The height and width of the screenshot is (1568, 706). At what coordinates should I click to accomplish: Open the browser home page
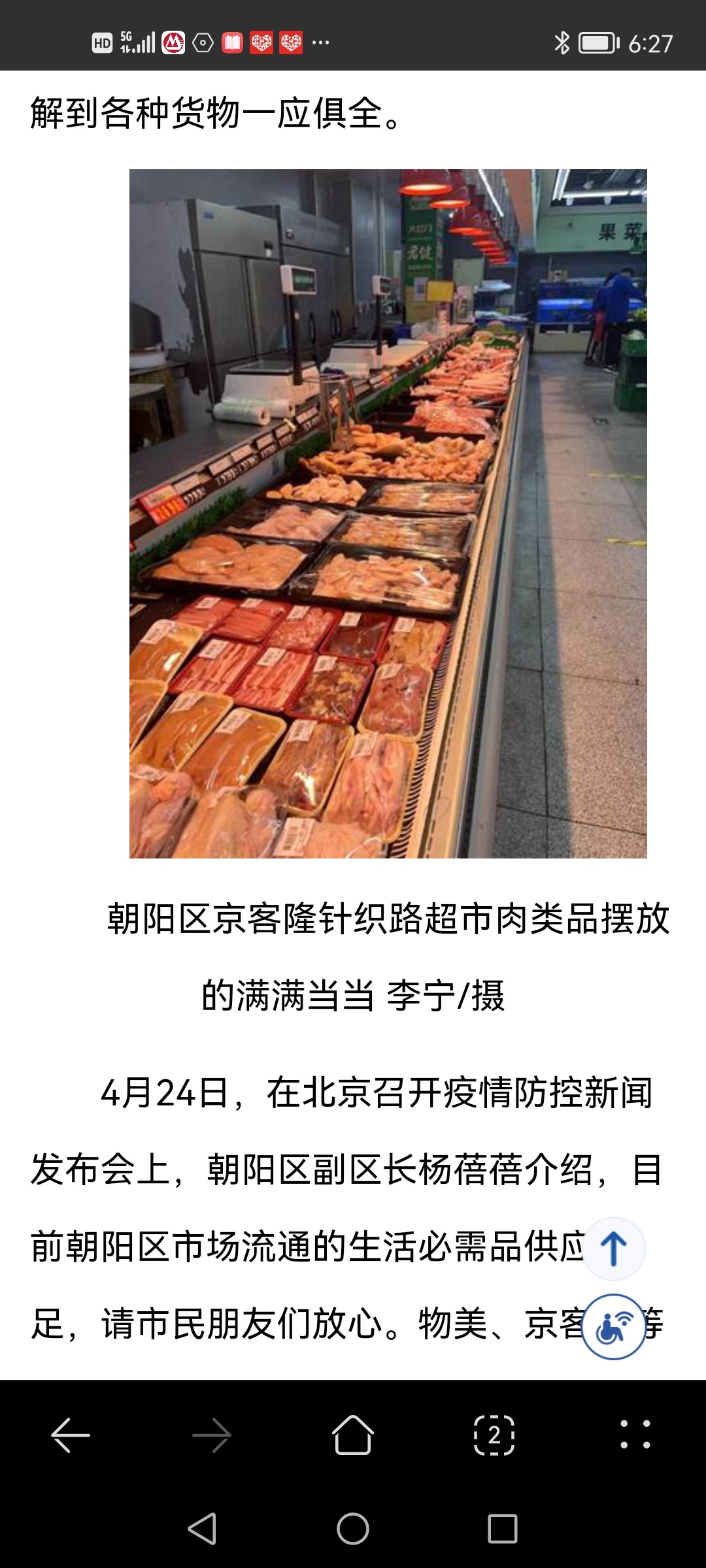353,1435
